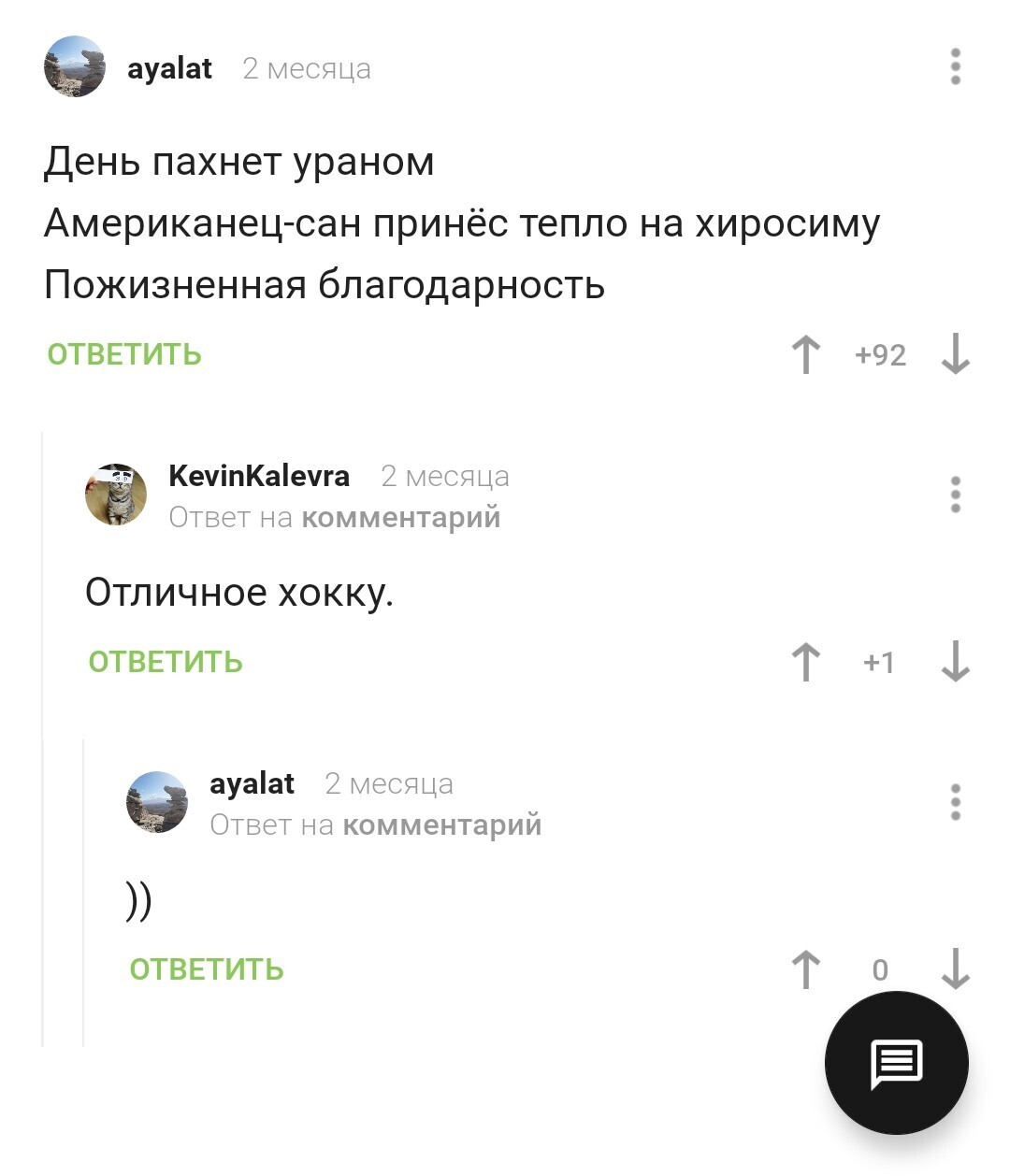Reply to "Отличное хокку." comment
The image size is (1010, 1176).
tap(166, 662)
